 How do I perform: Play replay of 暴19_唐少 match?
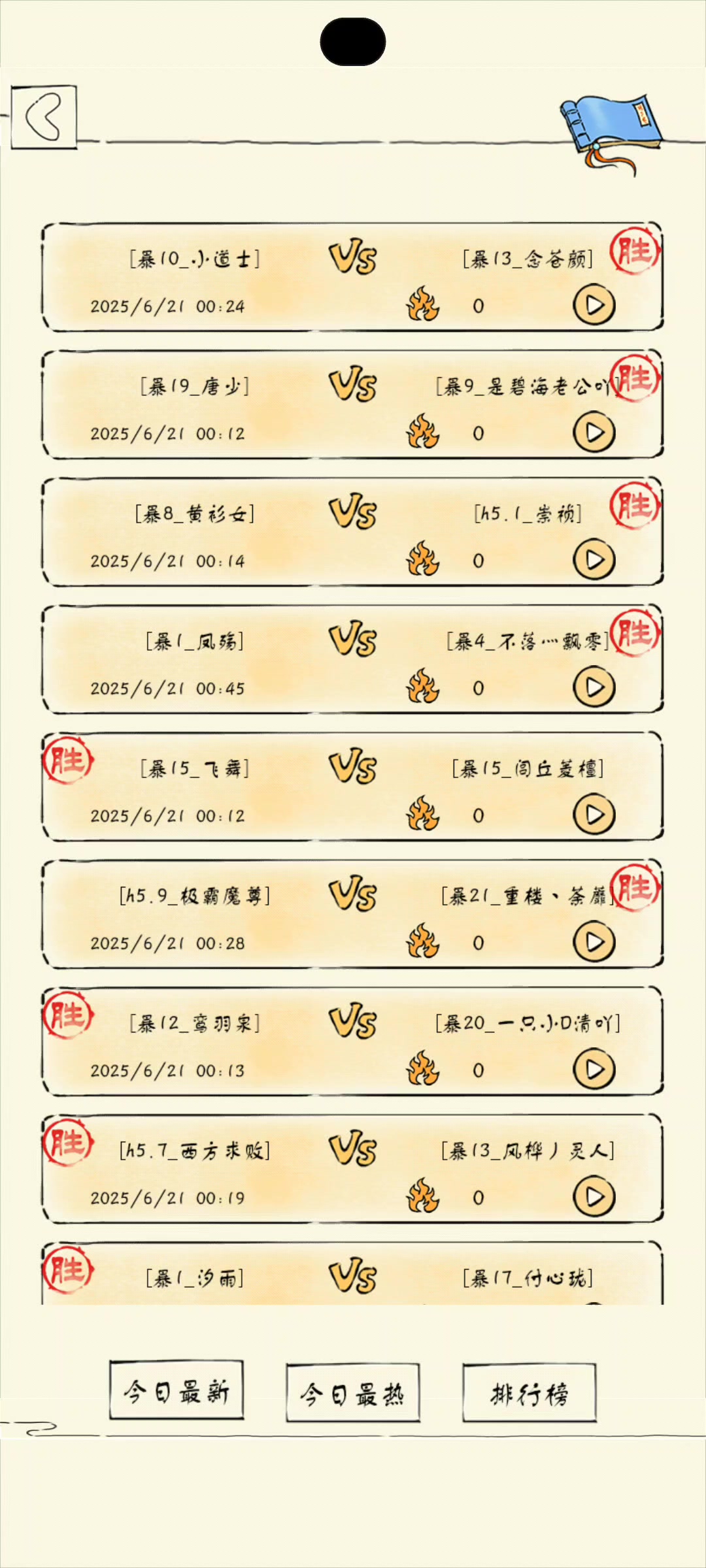[594, 433]
